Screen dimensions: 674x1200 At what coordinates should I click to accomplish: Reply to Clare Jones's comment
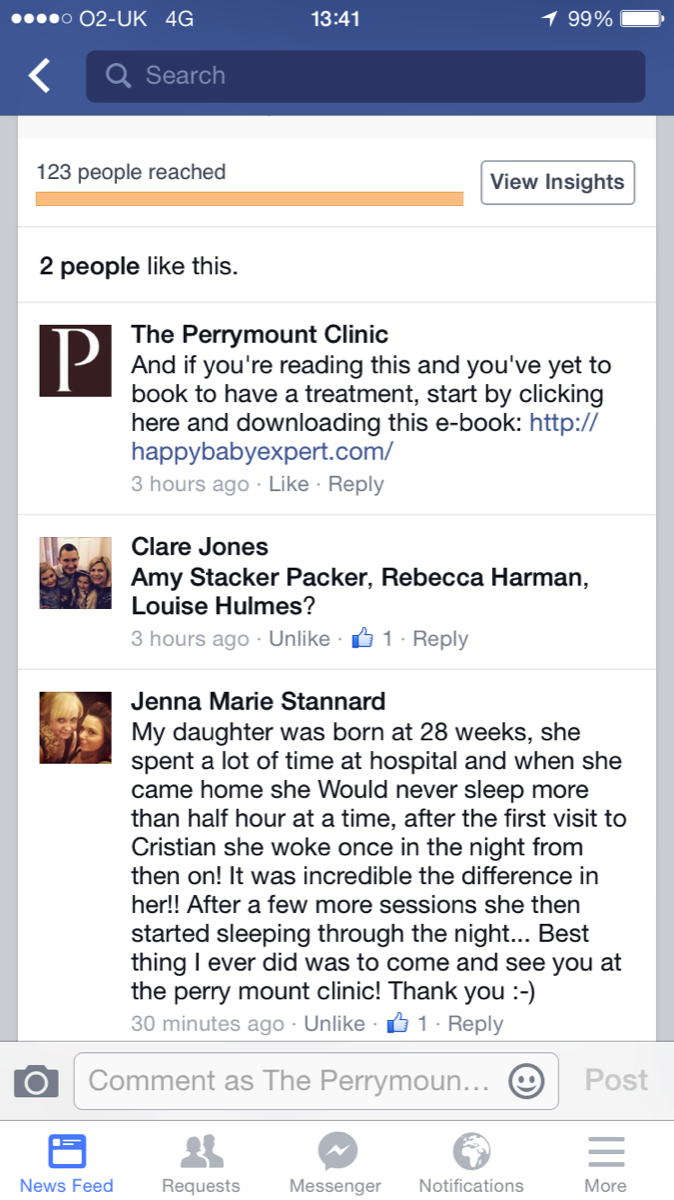tap(440, 639)
